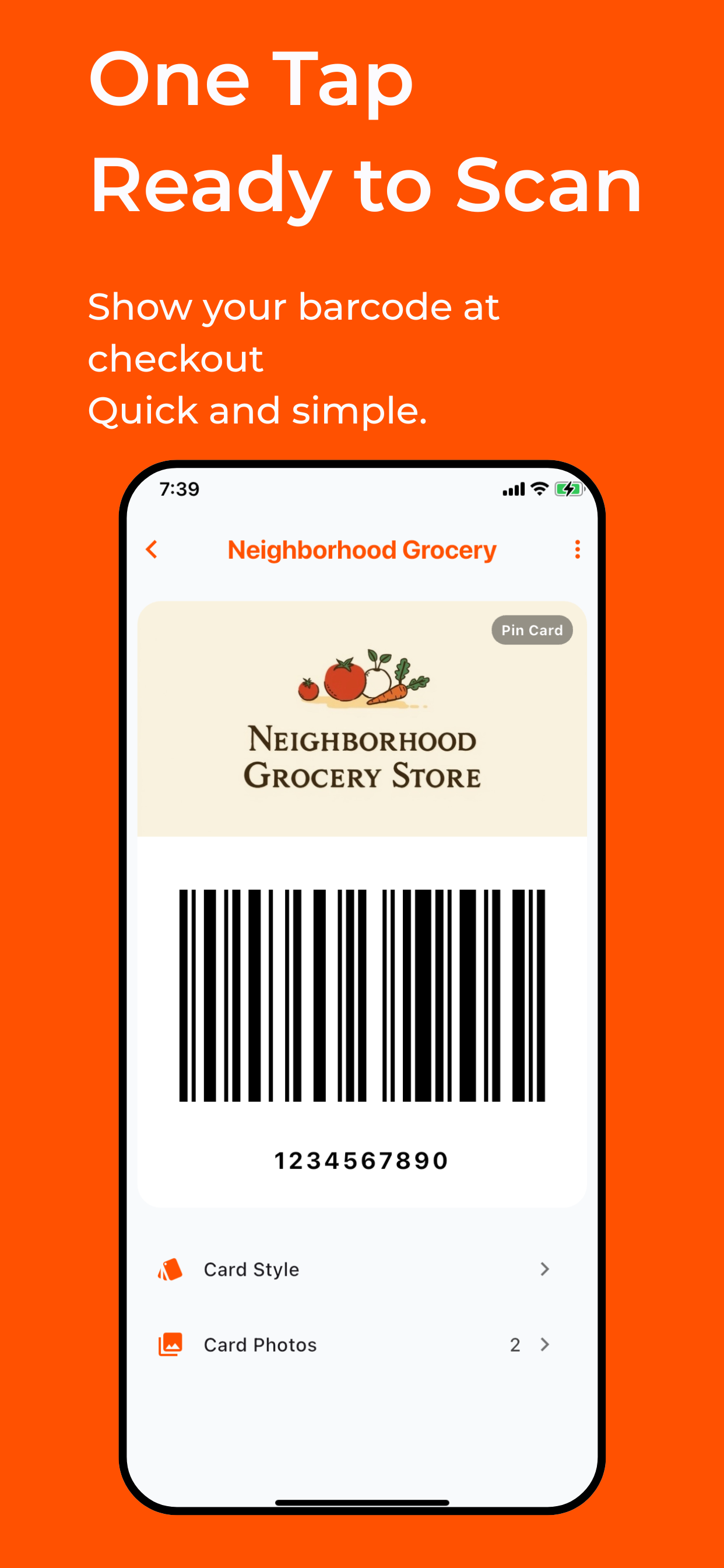Expand the Card Style chevron
Viewport: 724px width, 1568px height.
pos(546,1269)
